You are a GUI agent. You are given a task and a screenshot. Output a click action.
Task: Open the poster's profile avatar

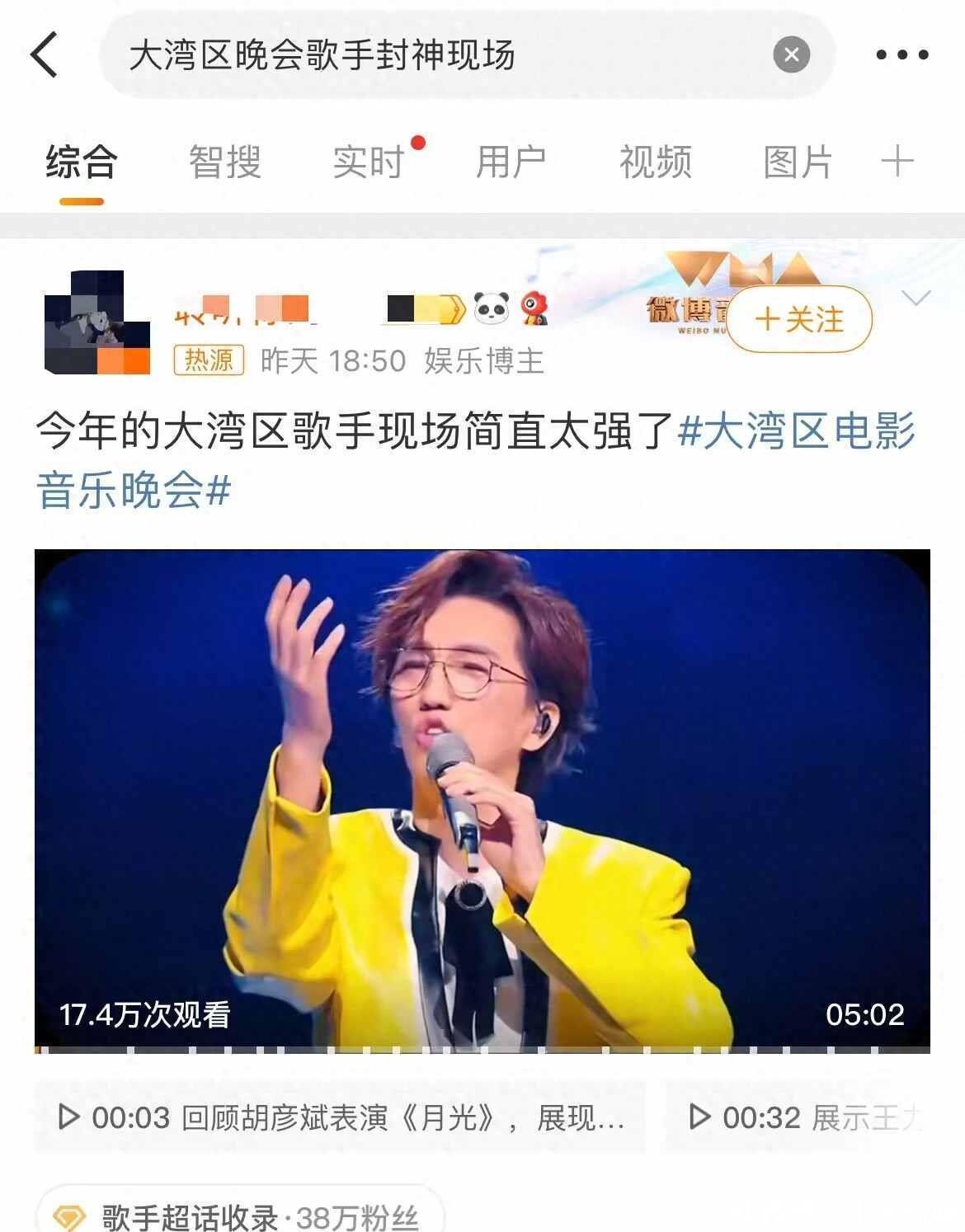tap(96, 322)
